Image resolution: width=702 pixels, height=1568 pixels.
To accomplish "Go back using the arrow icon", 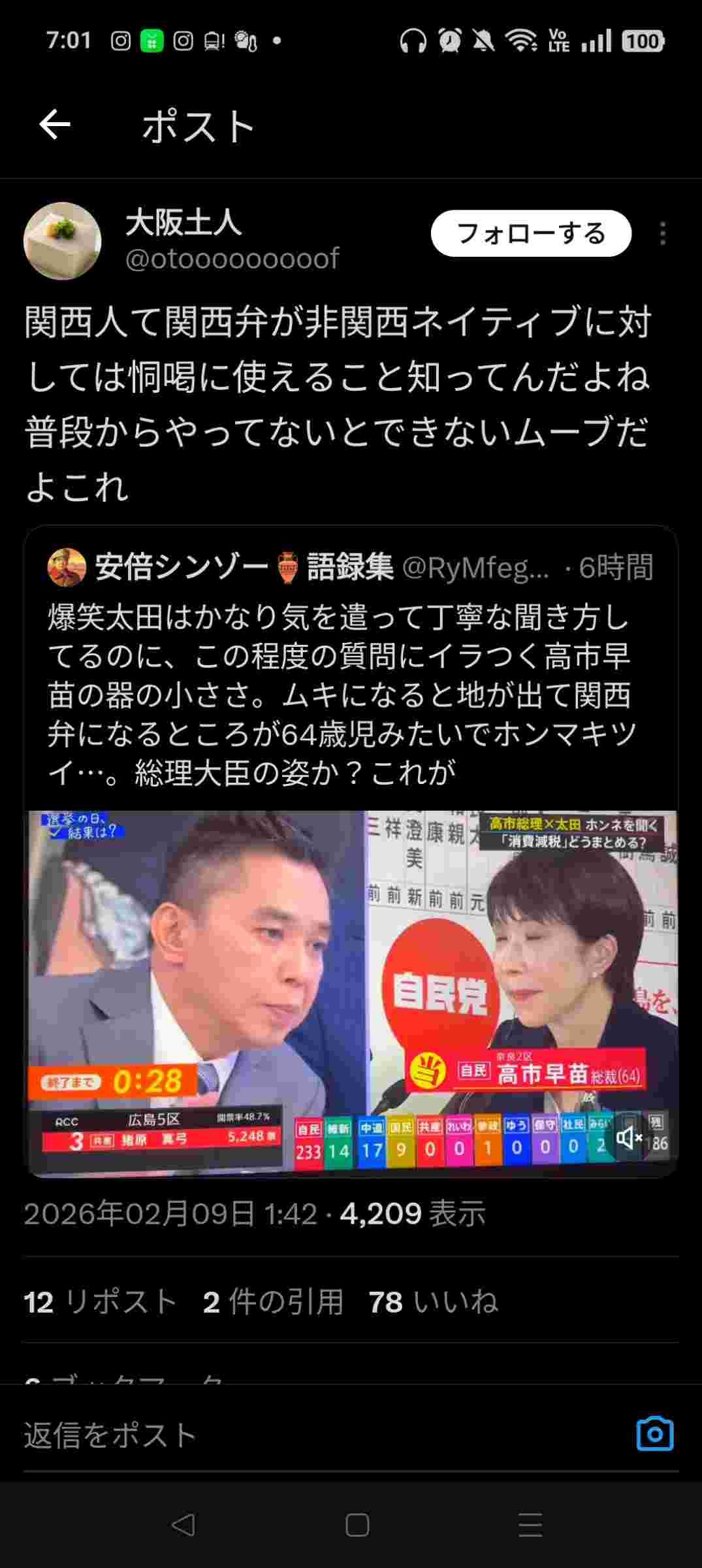I will (x=55, y=125).
